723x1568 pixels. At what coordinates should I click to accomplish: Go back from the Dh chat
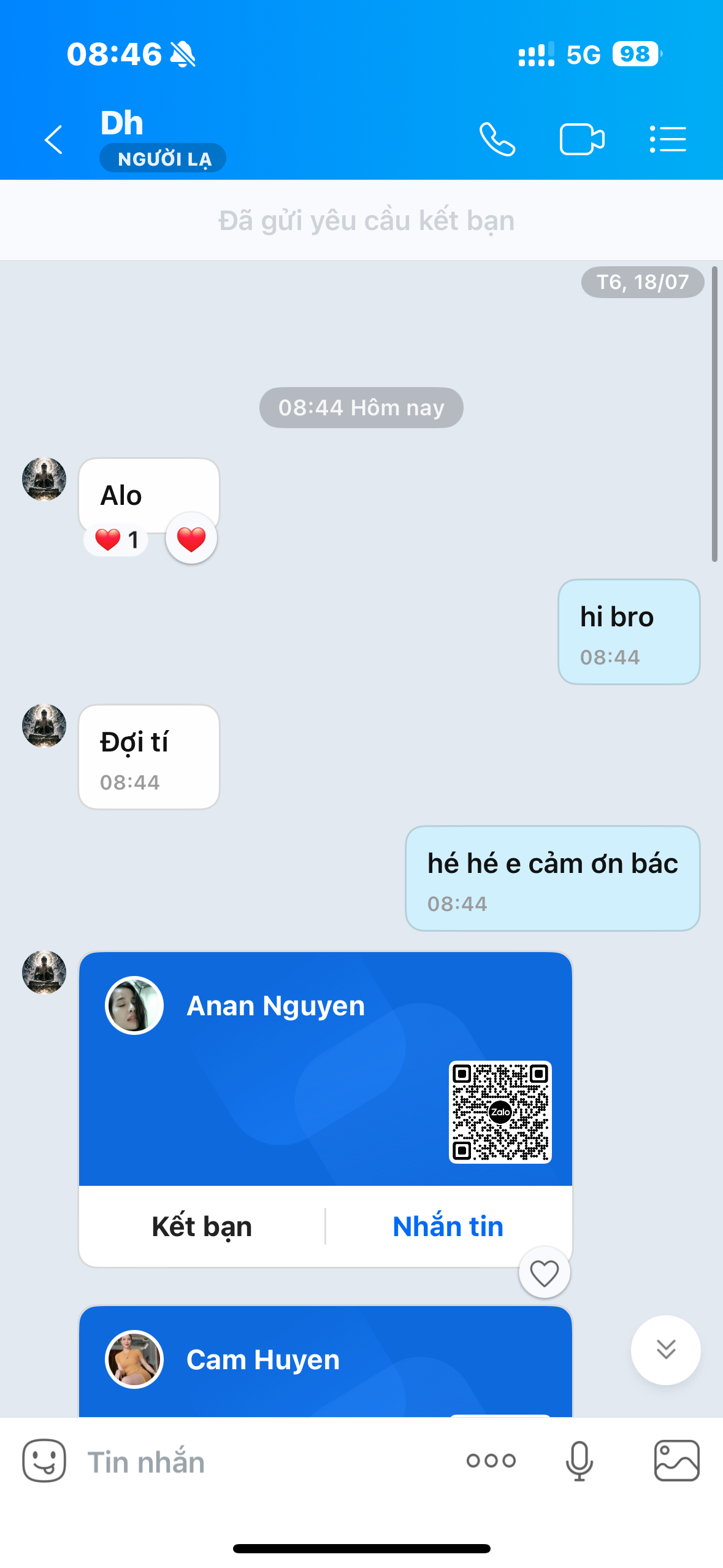[x=54, y=140]
